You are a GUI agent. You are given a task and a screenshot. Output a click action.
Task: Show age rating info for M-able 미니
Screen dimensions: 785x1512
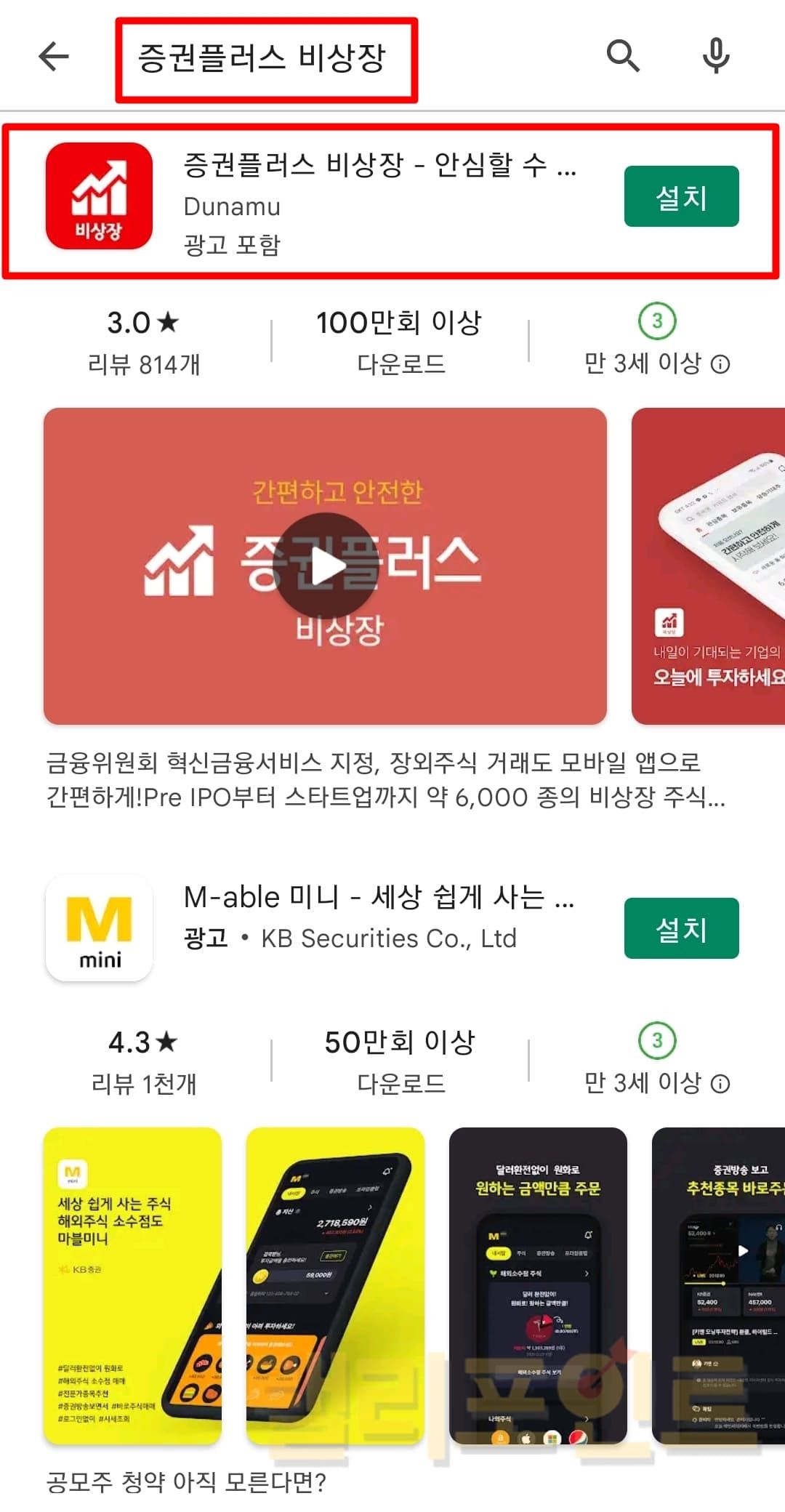click(720, 1084)
